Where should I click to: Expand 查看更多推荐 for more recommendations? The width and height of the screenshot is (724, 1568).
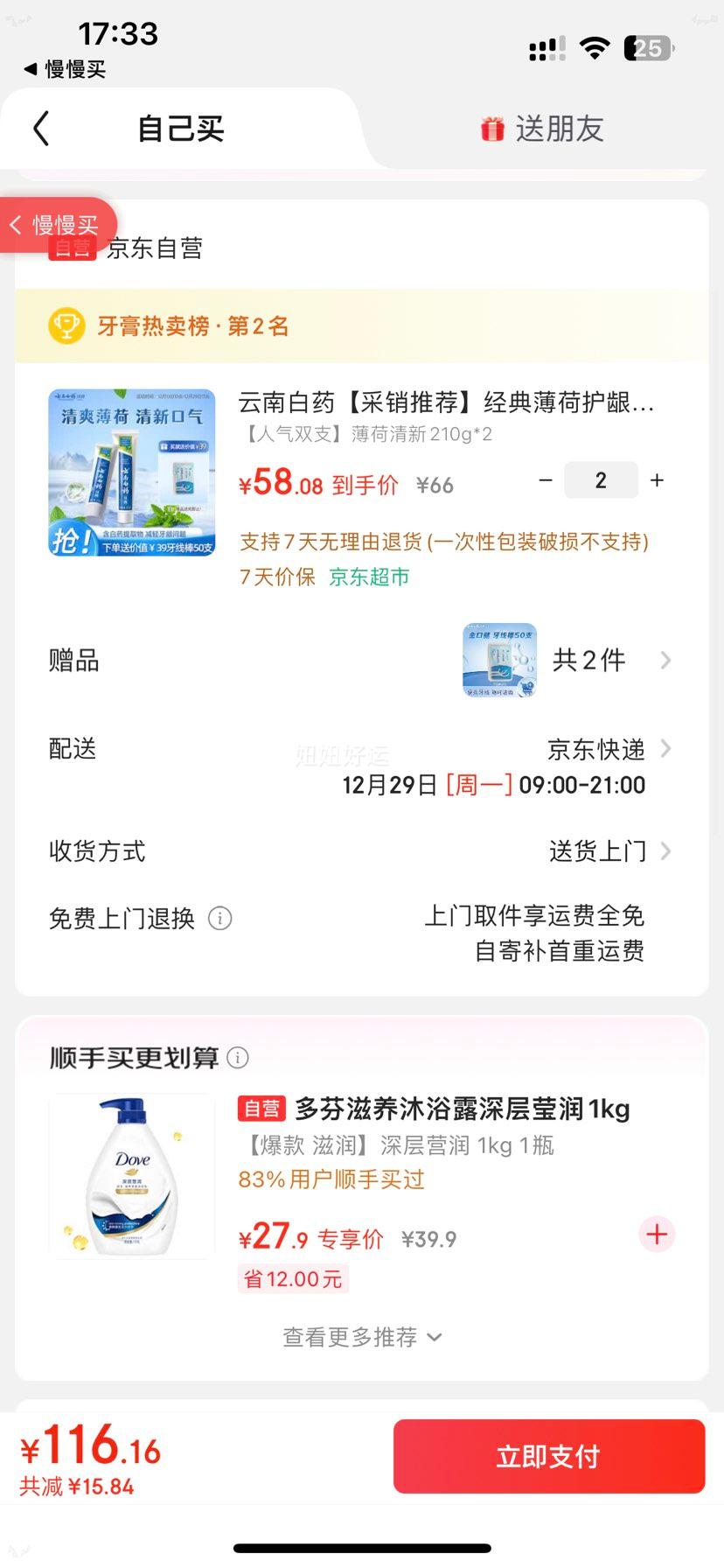pyautogui.click(x=362, y=1336)
